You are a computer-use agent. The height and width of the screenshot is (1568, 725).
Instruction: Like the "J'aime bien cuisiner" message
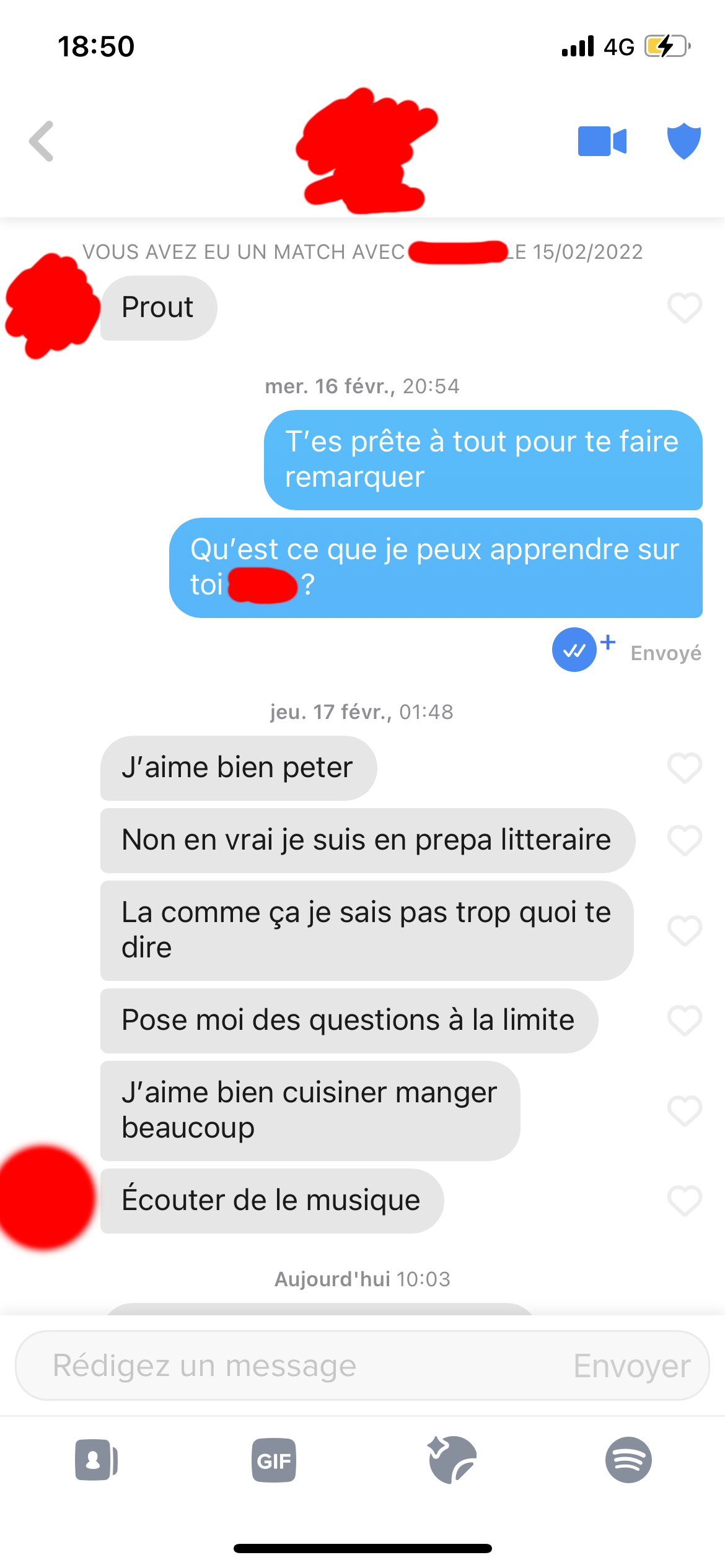pyautogui.click(x=684, y=1111)
